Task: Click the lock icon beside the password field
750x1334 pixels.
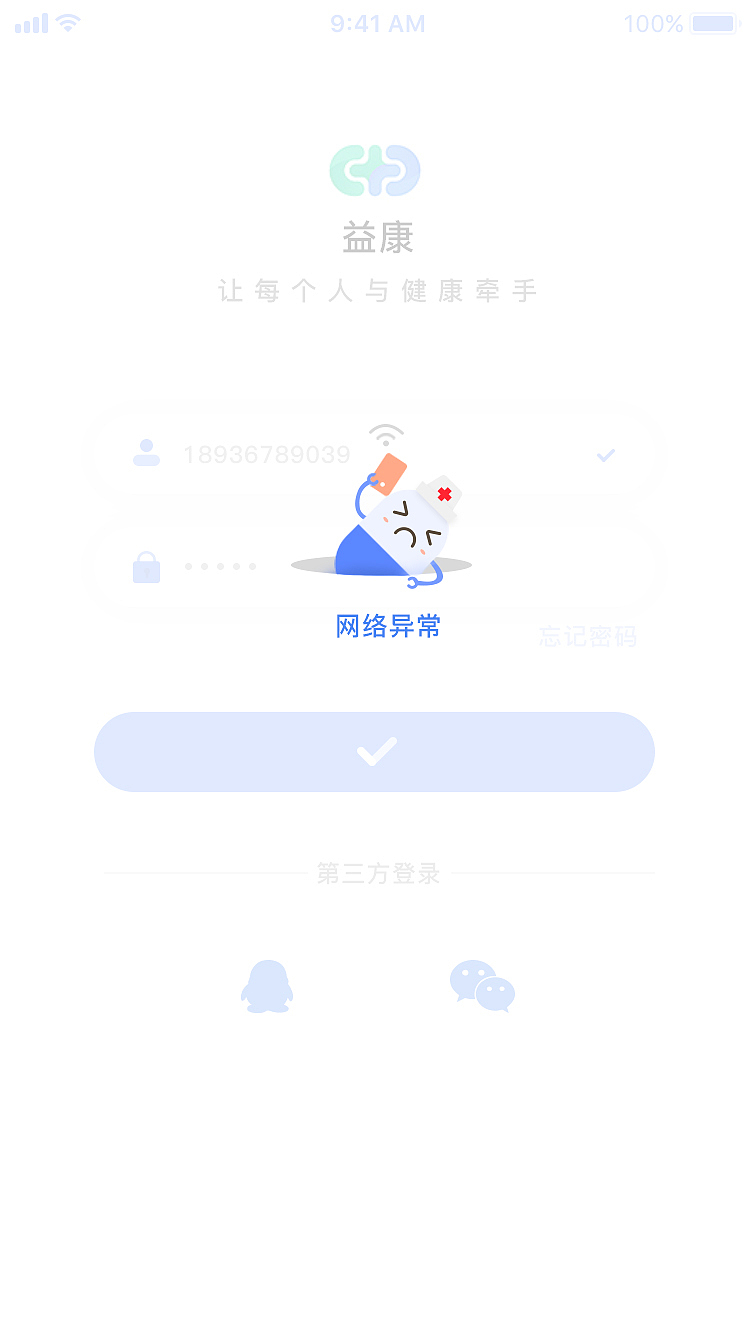Action: point(146,566)
